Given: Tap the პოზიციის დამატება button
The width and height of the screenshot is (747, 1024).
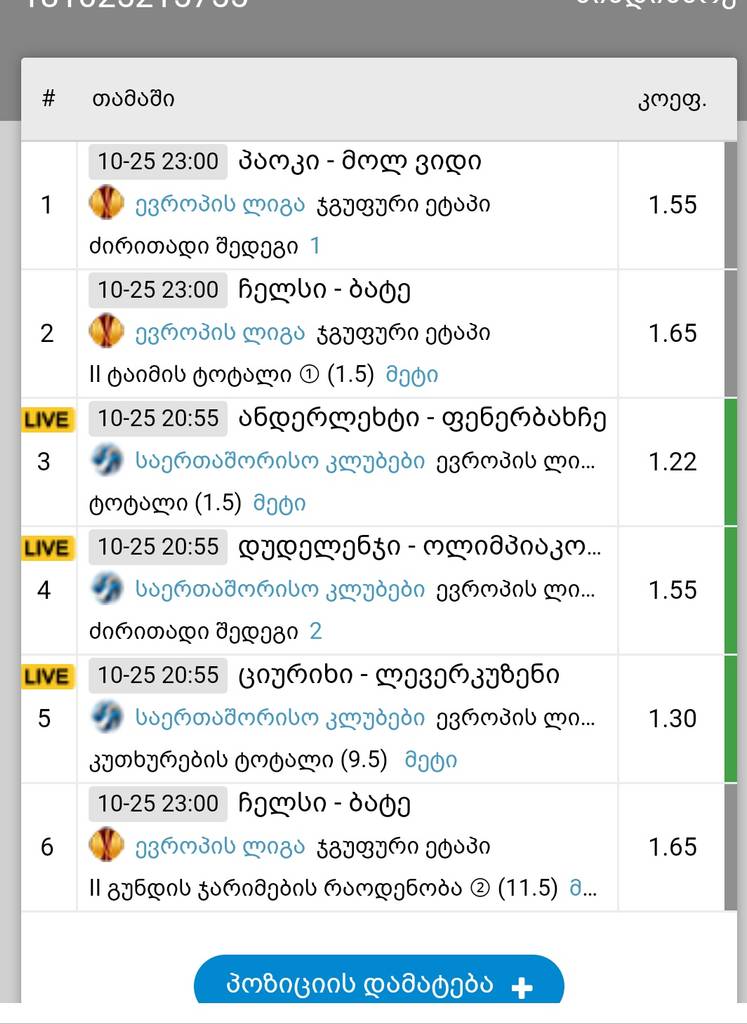Looking at the screenshot, I should (x=378, y=985).
